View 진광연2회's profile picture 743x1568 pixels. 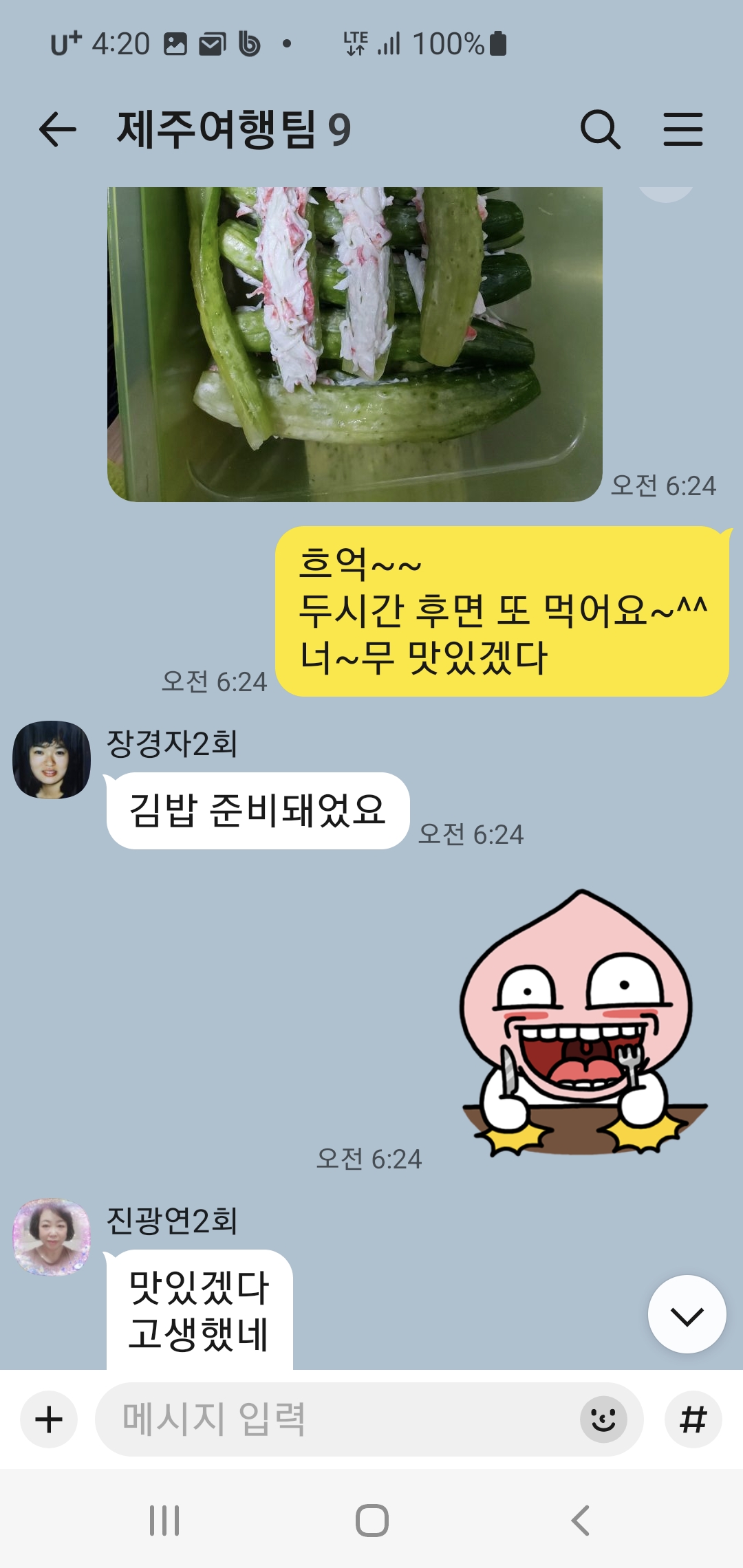52,1237
